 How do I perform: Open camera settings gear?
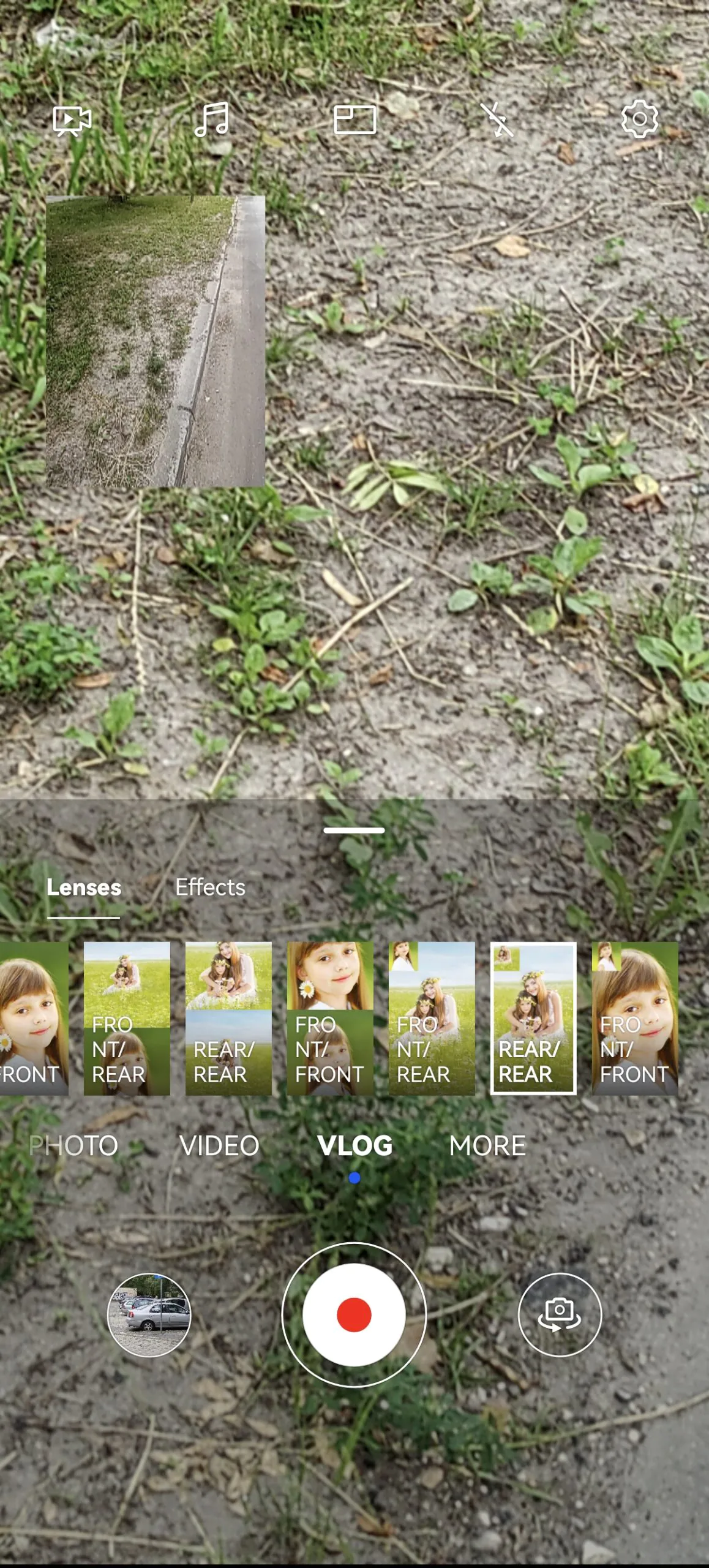click(x=639, y=119)
